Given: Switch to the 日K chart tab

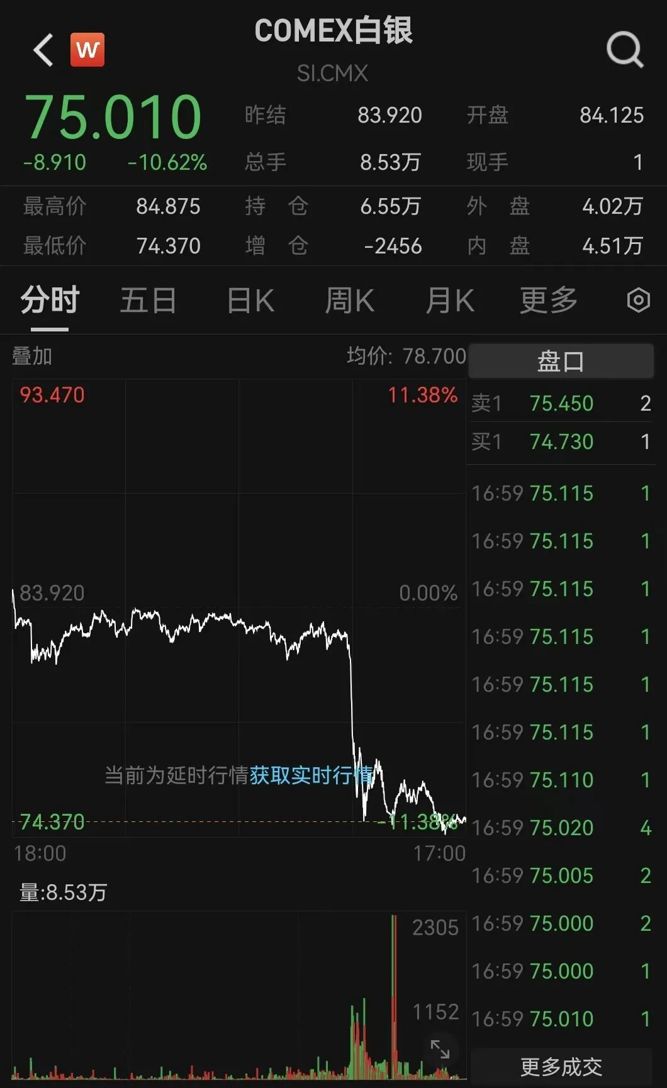Looking at the screenshot, I should [250, 300].
